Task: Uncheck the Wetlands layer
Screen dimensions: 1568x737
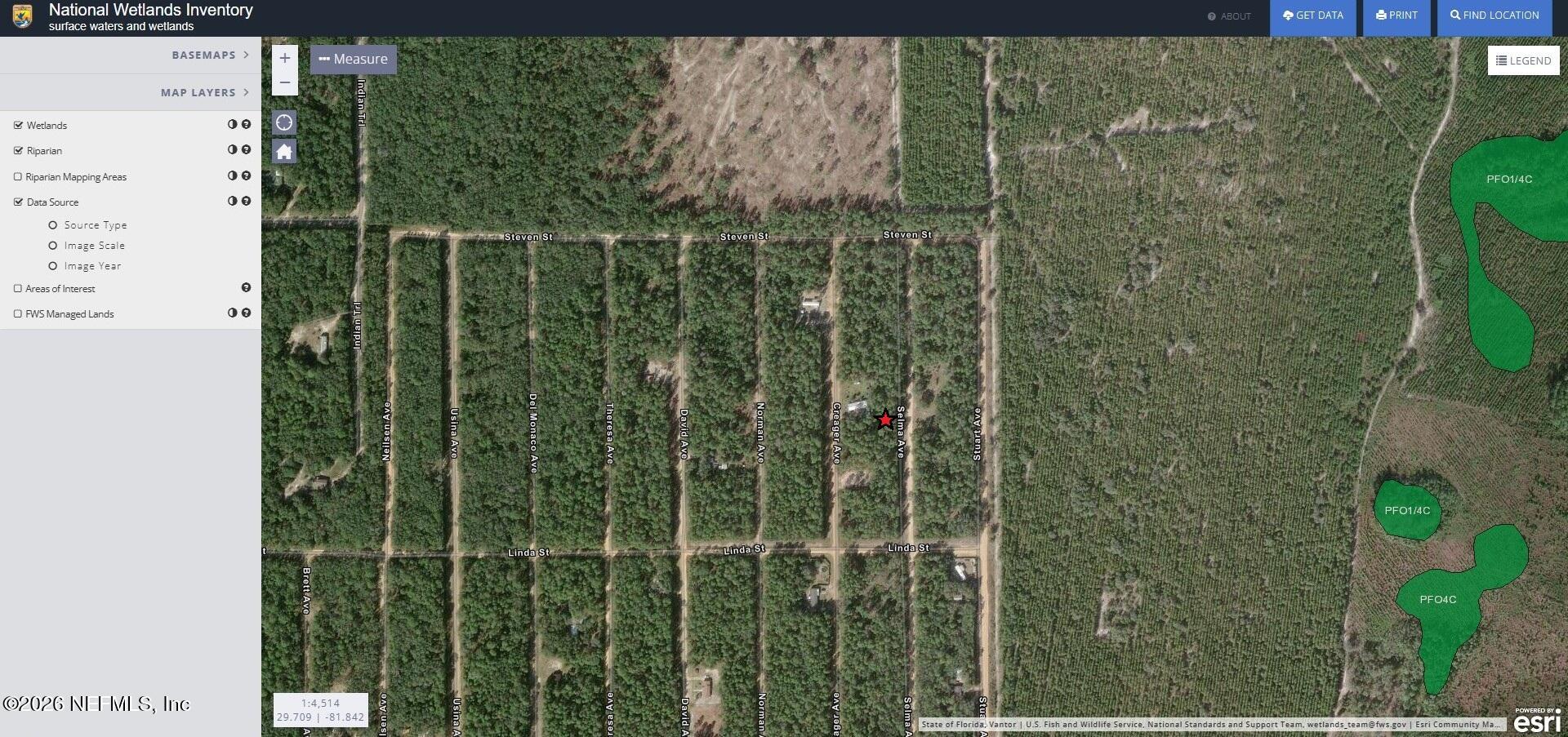Action: (18, 125)
